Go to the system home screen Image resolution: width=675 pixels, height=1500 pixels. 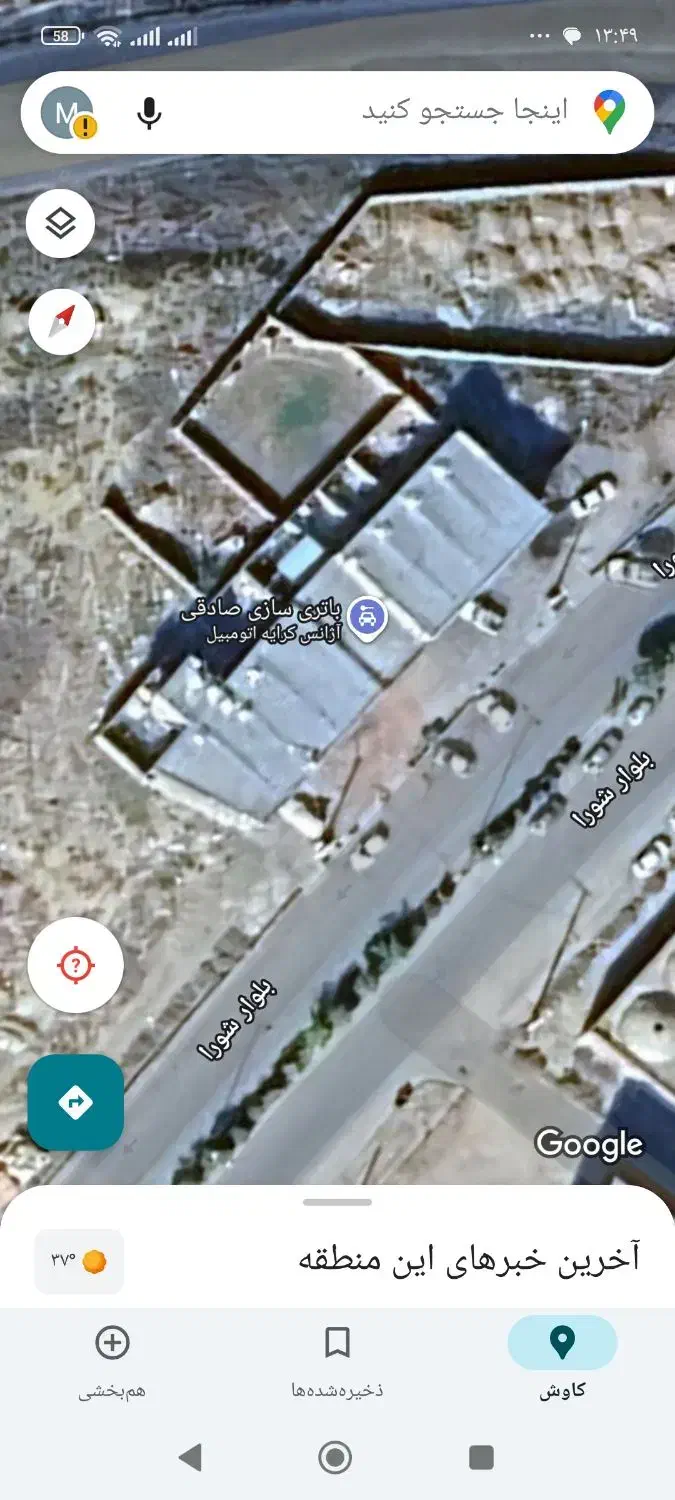[x=336, y=1457]
